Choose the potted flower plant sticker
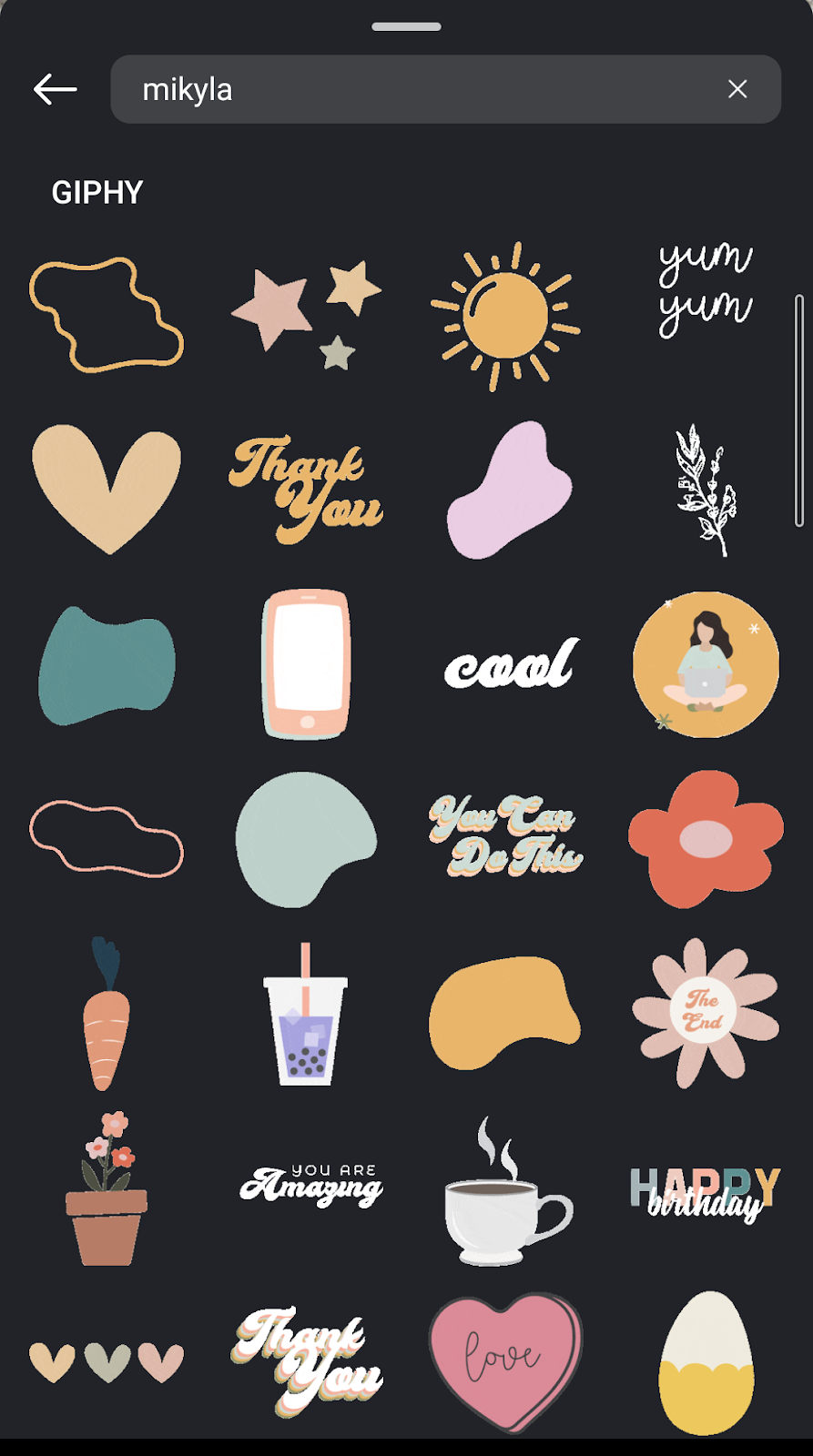This screenshot has height=1456, width=813. [x=107, y=1188]
